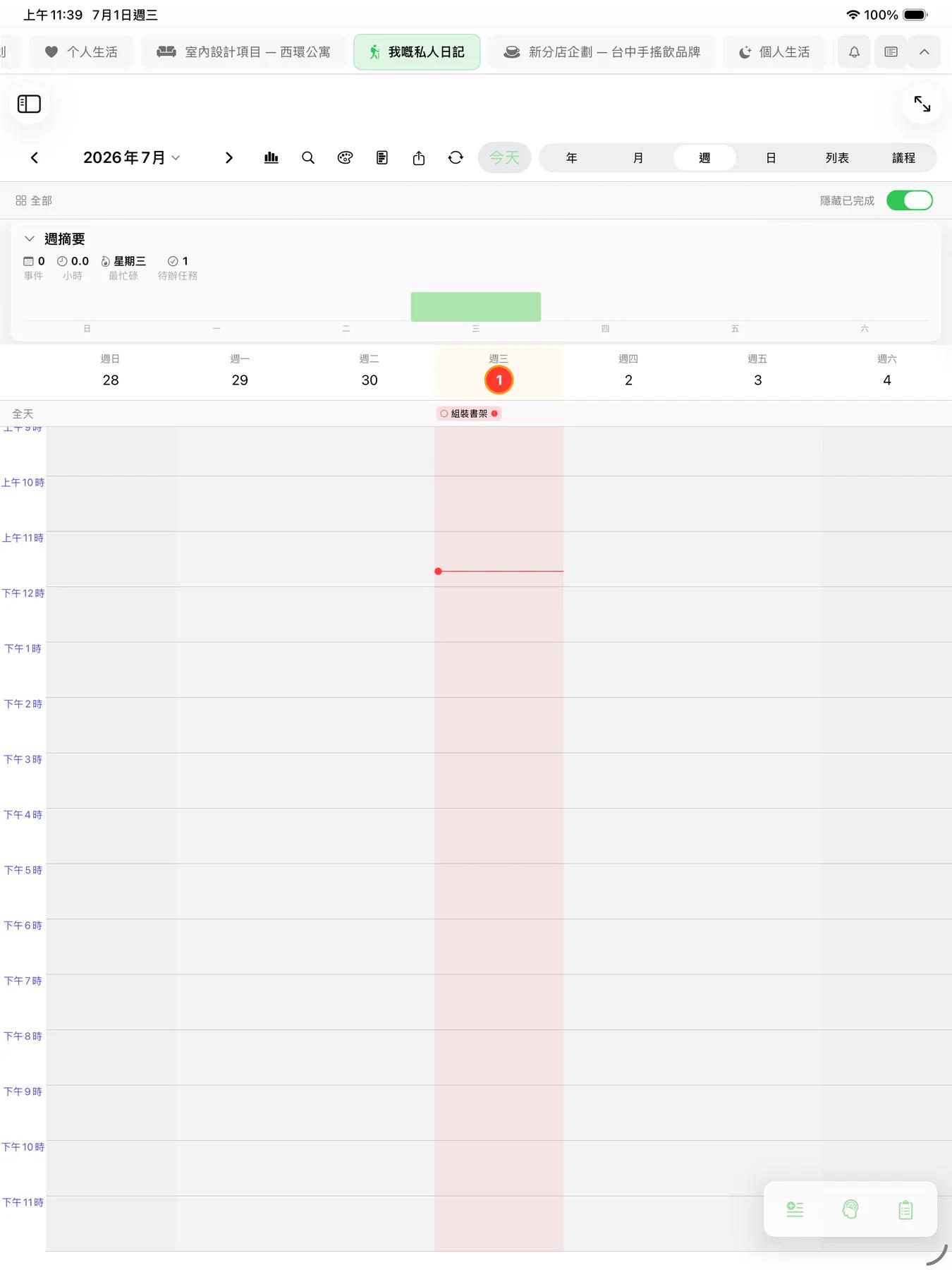Screen dimensions: 952x1270
Task: Jump to 今天
Action: pyautogui.click(x=504, y=158)
